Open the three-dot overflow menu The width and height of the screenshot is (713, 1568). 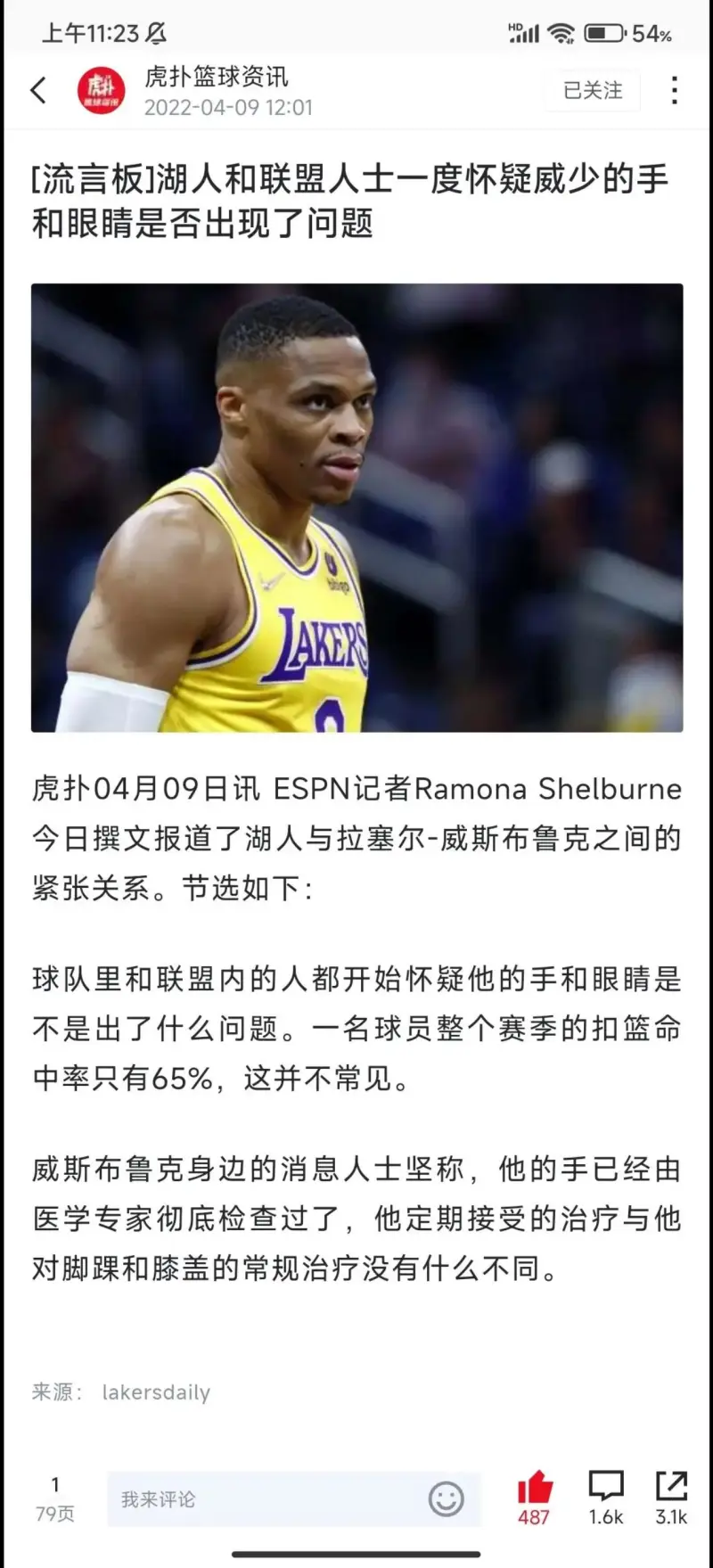click(675, 90)
